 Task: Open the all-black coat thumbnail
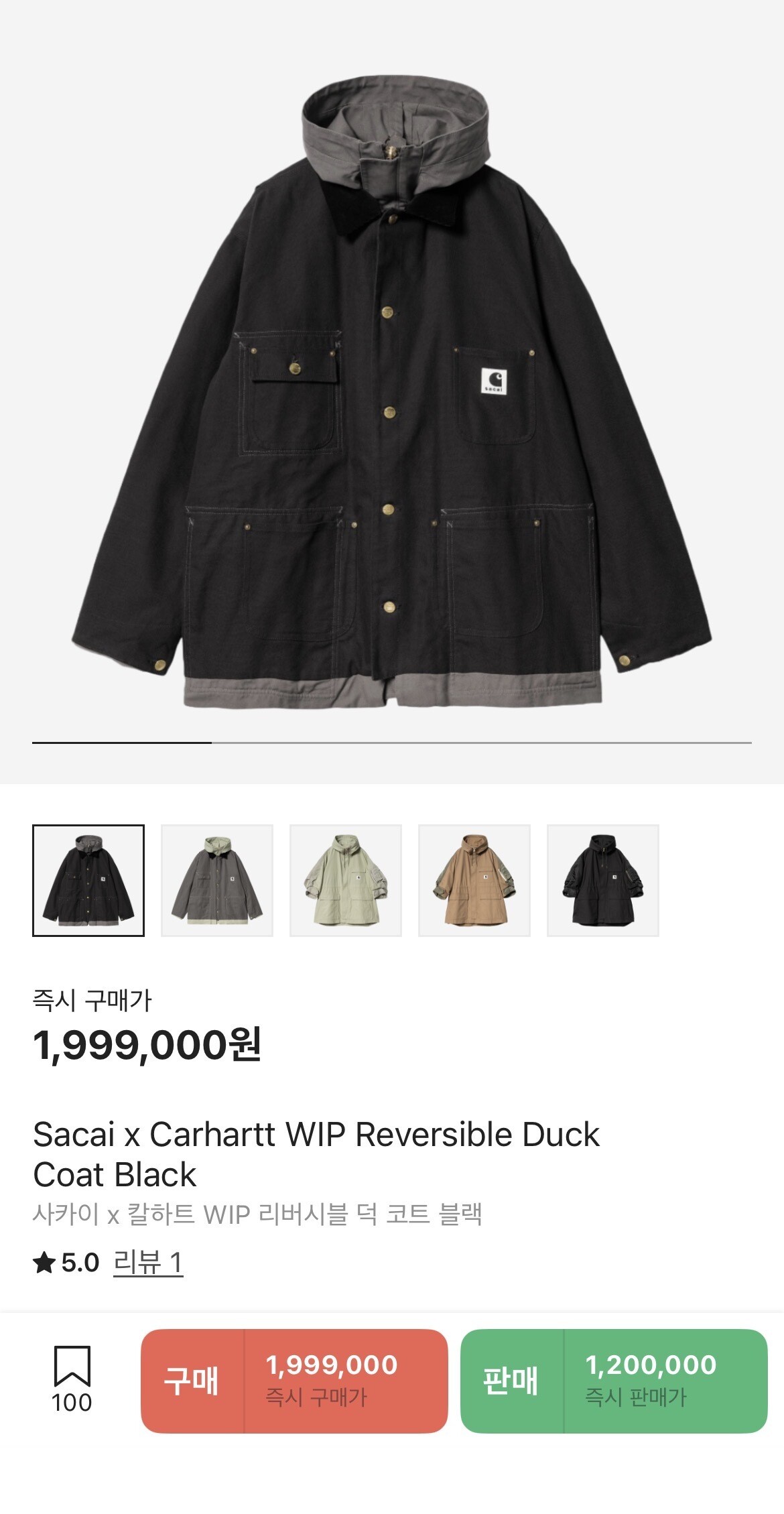click(603, 880)
